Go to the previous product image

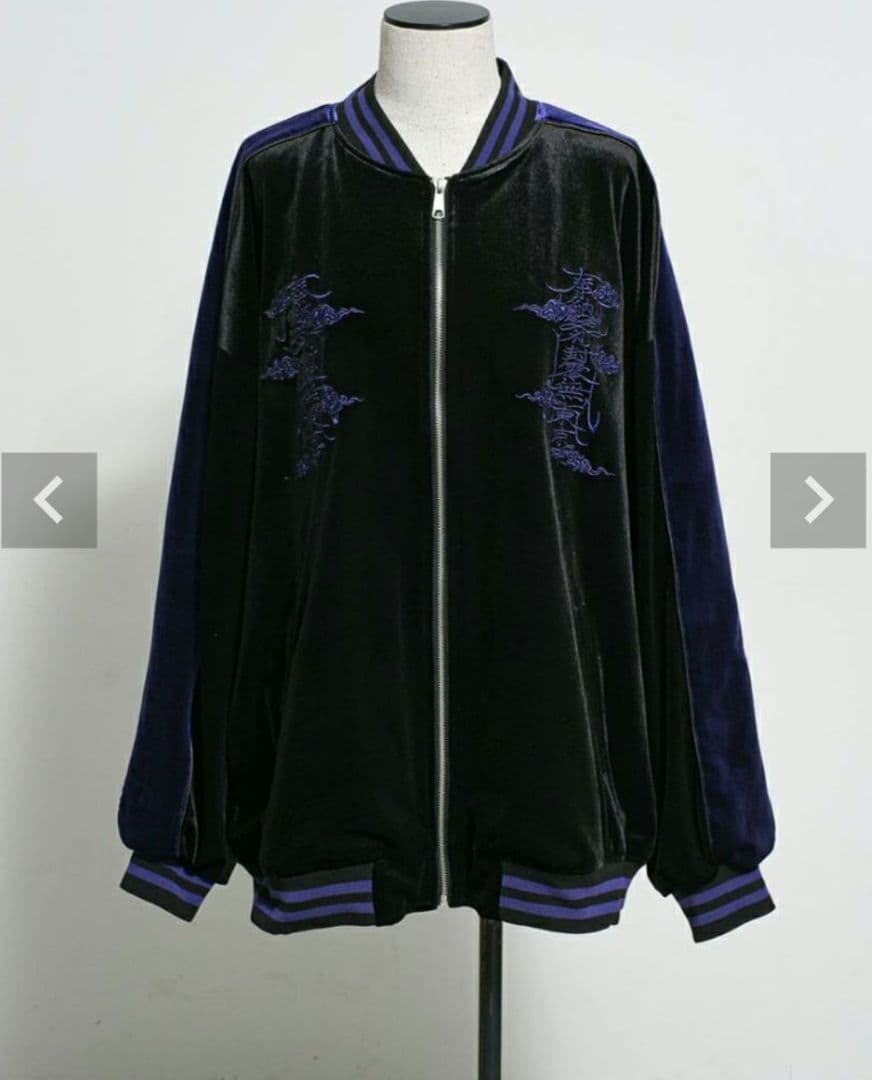pyautogui.click(x=49, y=500)
